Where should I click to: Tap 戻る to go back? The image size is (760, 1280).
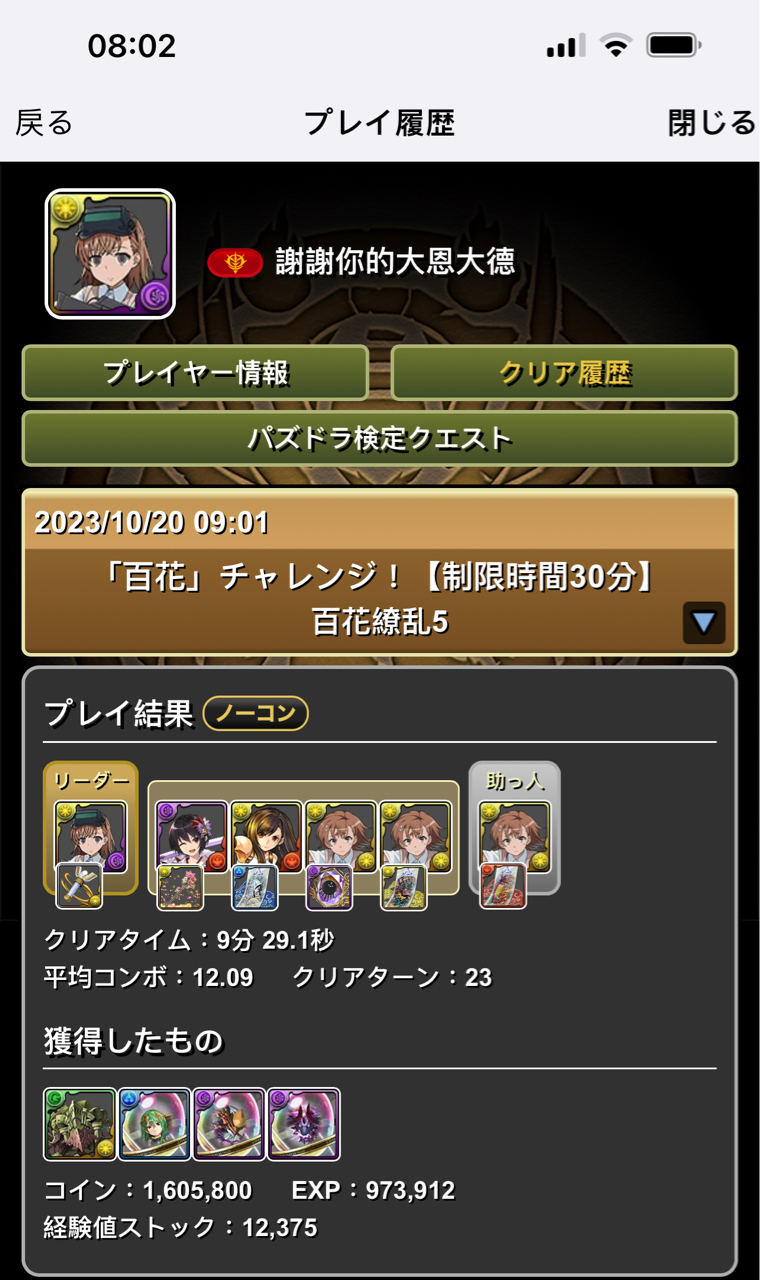tap(45, 123)
